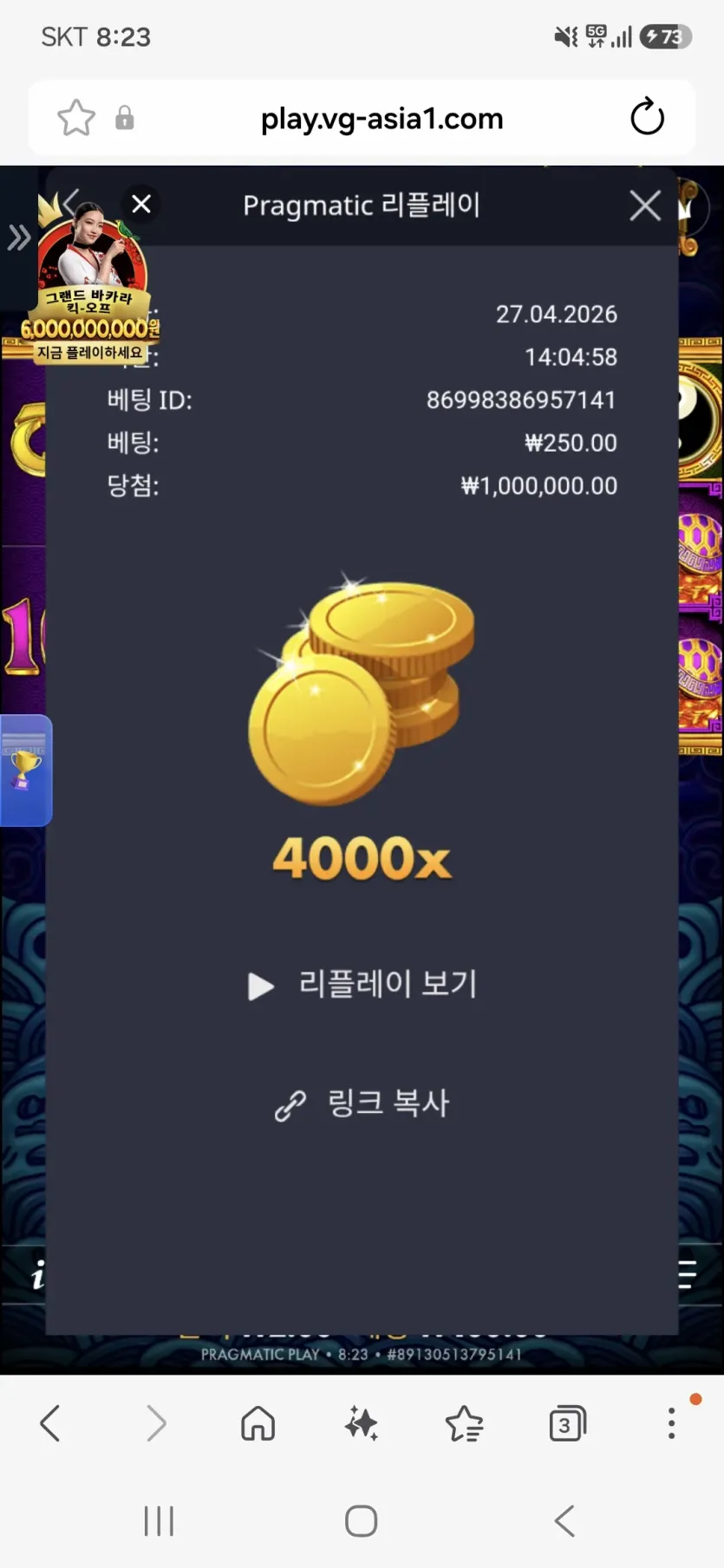Play the 4000x win replay
This screenshot has width=724, height=1568.
coord(362,985)
